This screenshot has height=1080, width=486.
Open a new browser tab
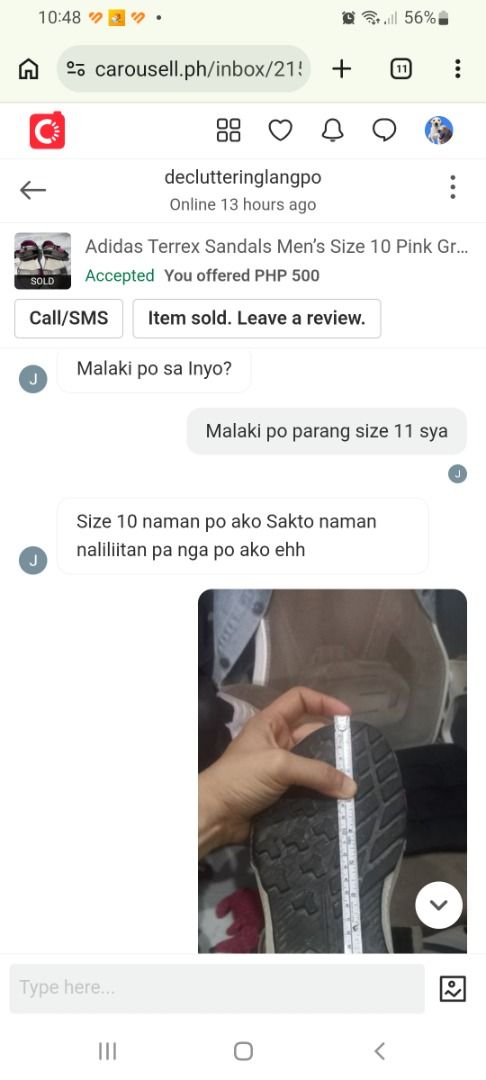point(341,69)
